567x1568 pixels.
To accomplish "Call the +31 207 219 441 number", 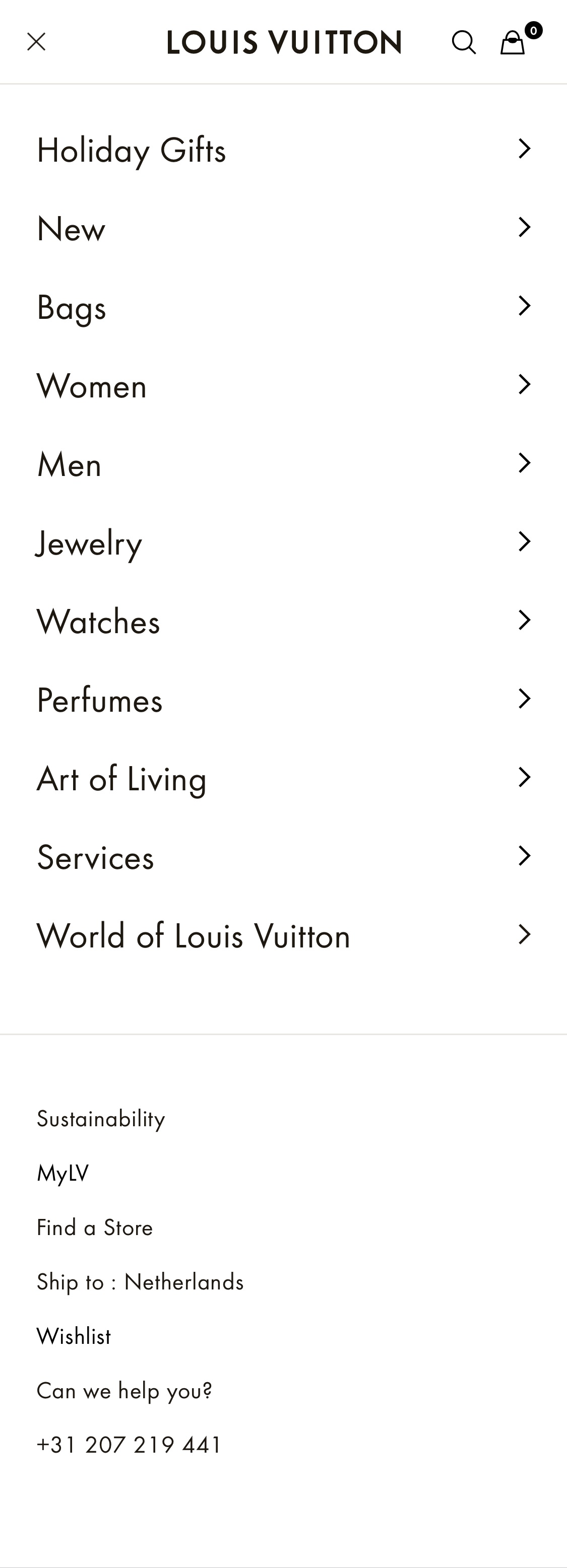I will coord(129,1444).
